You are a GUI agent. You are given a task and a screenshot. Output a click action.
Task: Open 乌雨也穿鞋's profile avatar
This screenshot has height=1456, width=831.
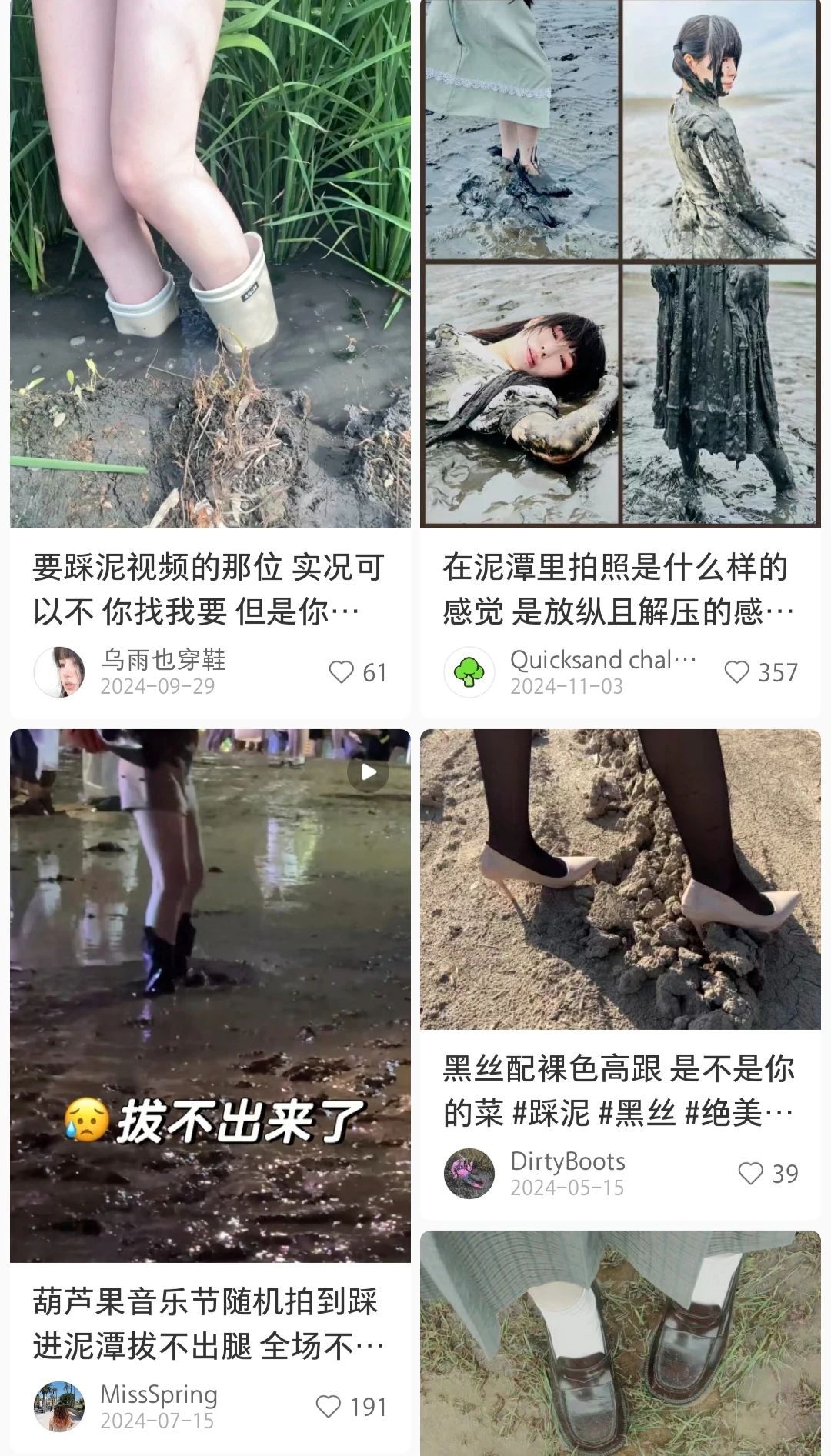[59, 672]
